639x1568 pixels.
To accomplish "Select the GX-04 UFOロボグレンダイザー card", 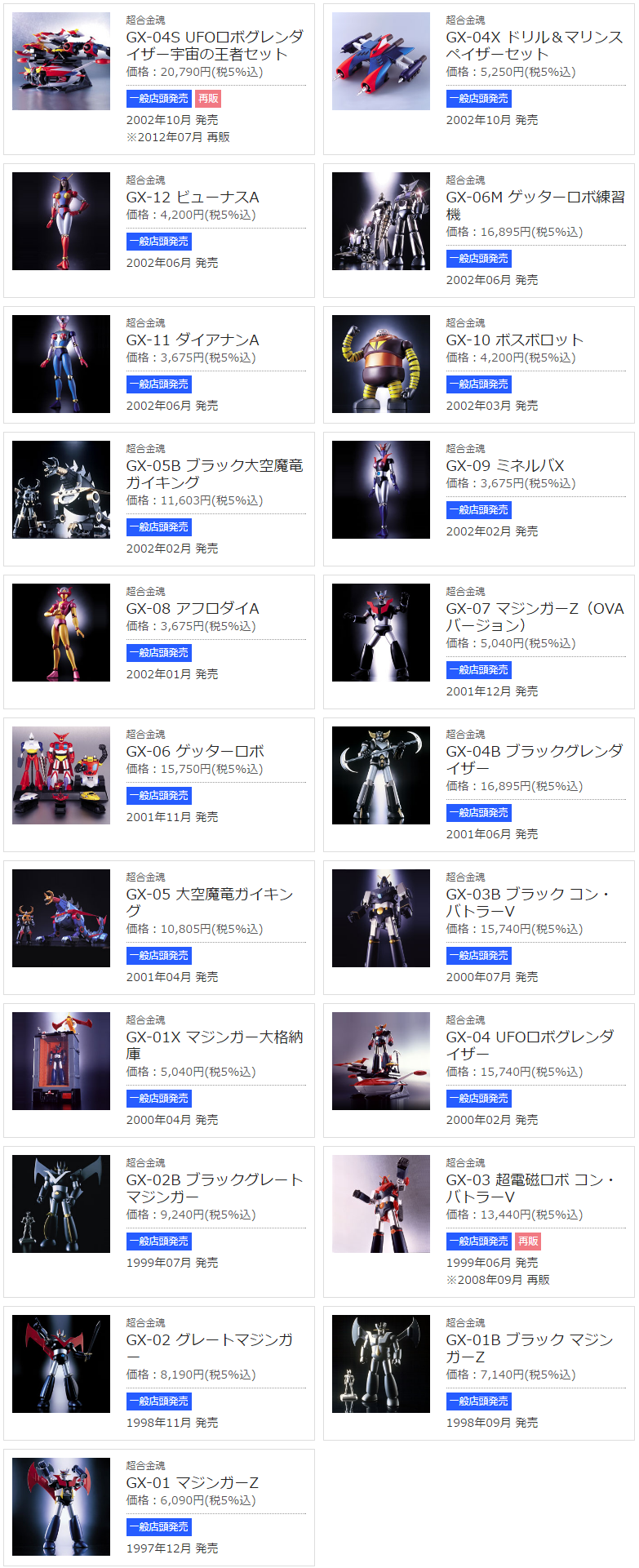I will tap(530, 1045).
